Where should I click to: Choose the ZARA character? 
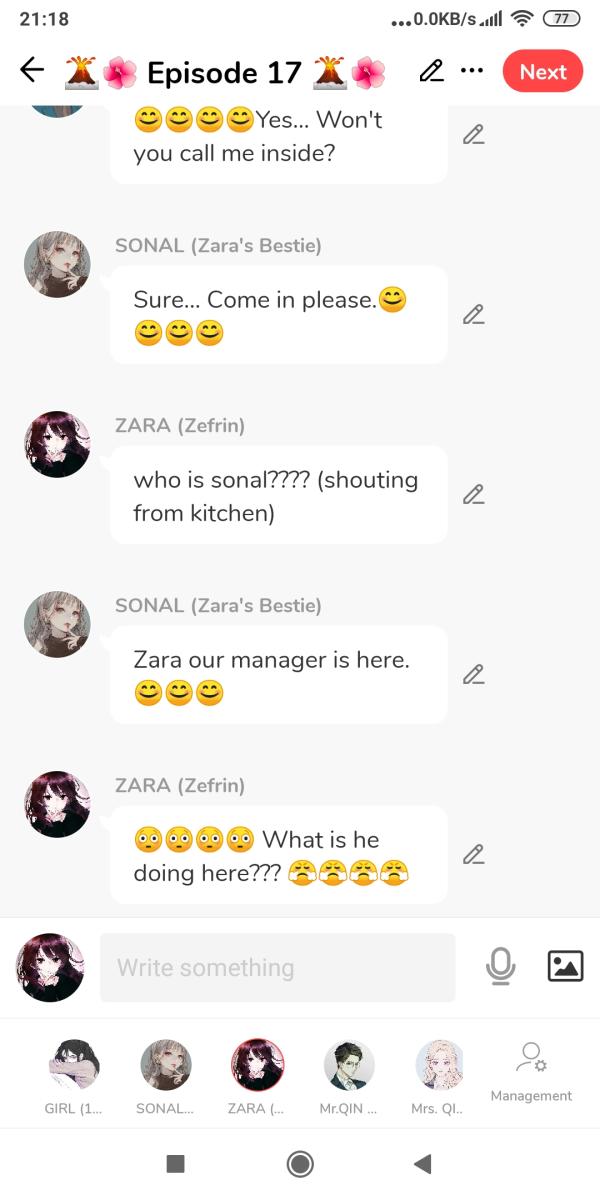258,1066
